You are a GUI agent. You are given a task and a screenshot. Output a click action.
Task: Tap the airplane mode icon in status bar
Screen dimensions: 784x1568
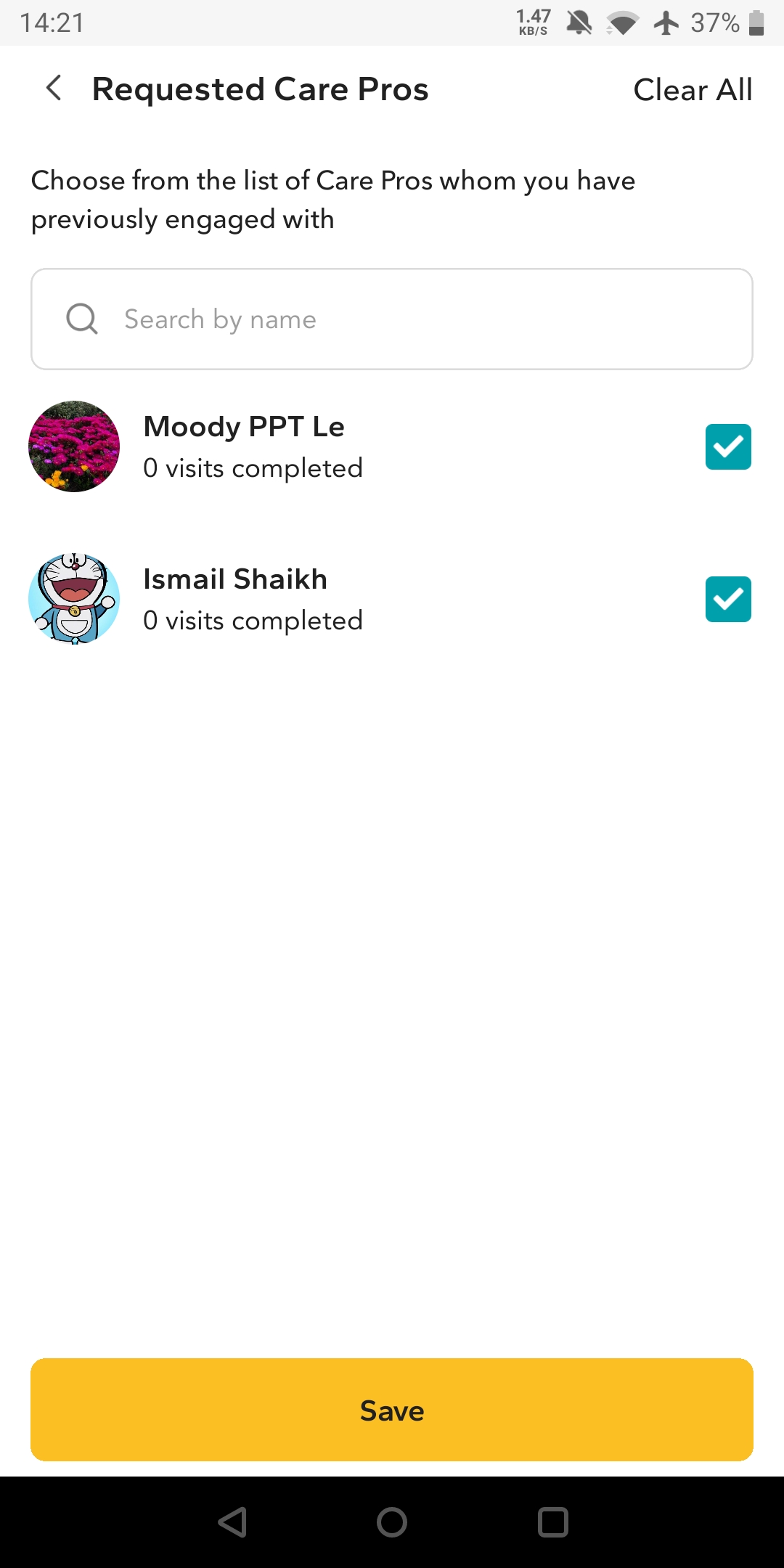coord(666,23)
